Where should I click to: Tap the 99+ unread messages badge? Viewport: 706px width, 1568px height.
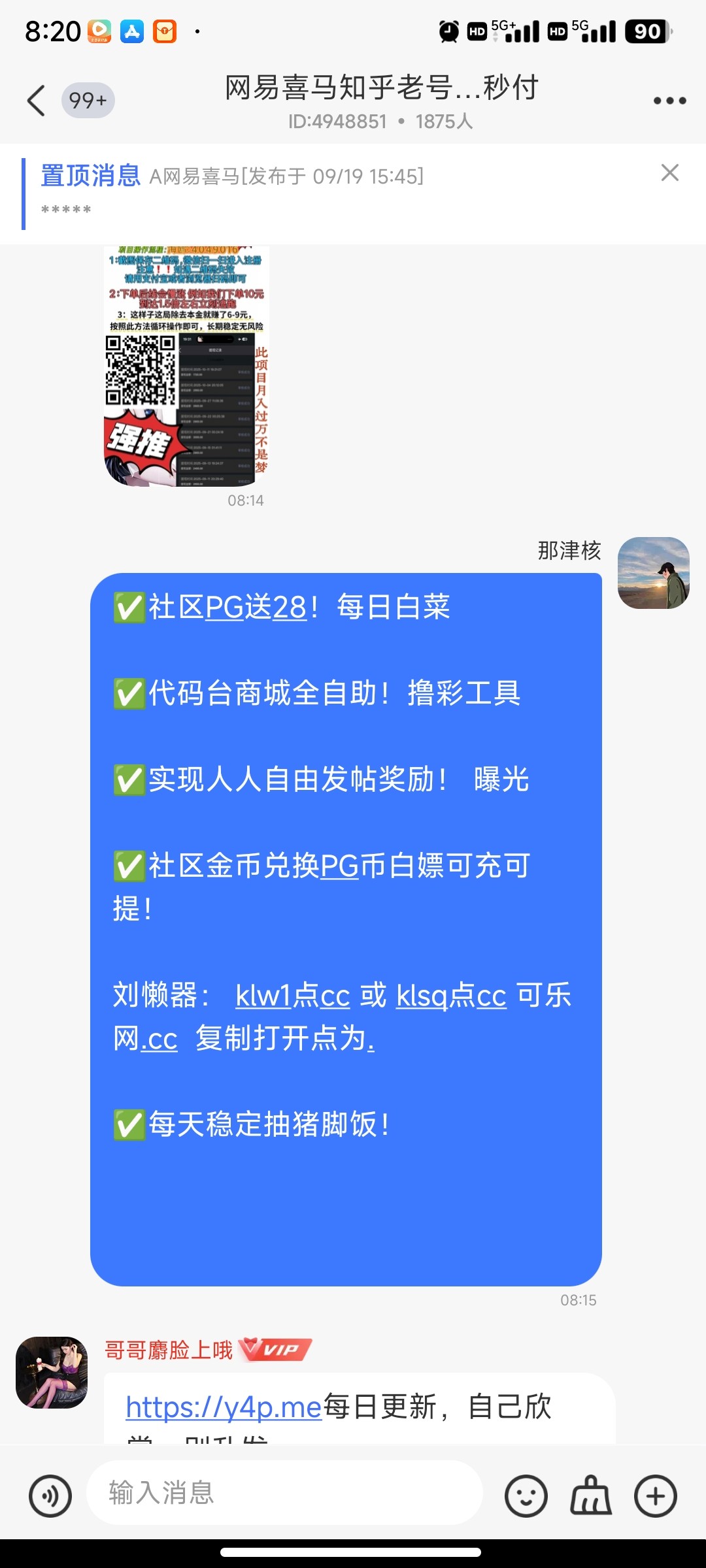pos(88,101)
